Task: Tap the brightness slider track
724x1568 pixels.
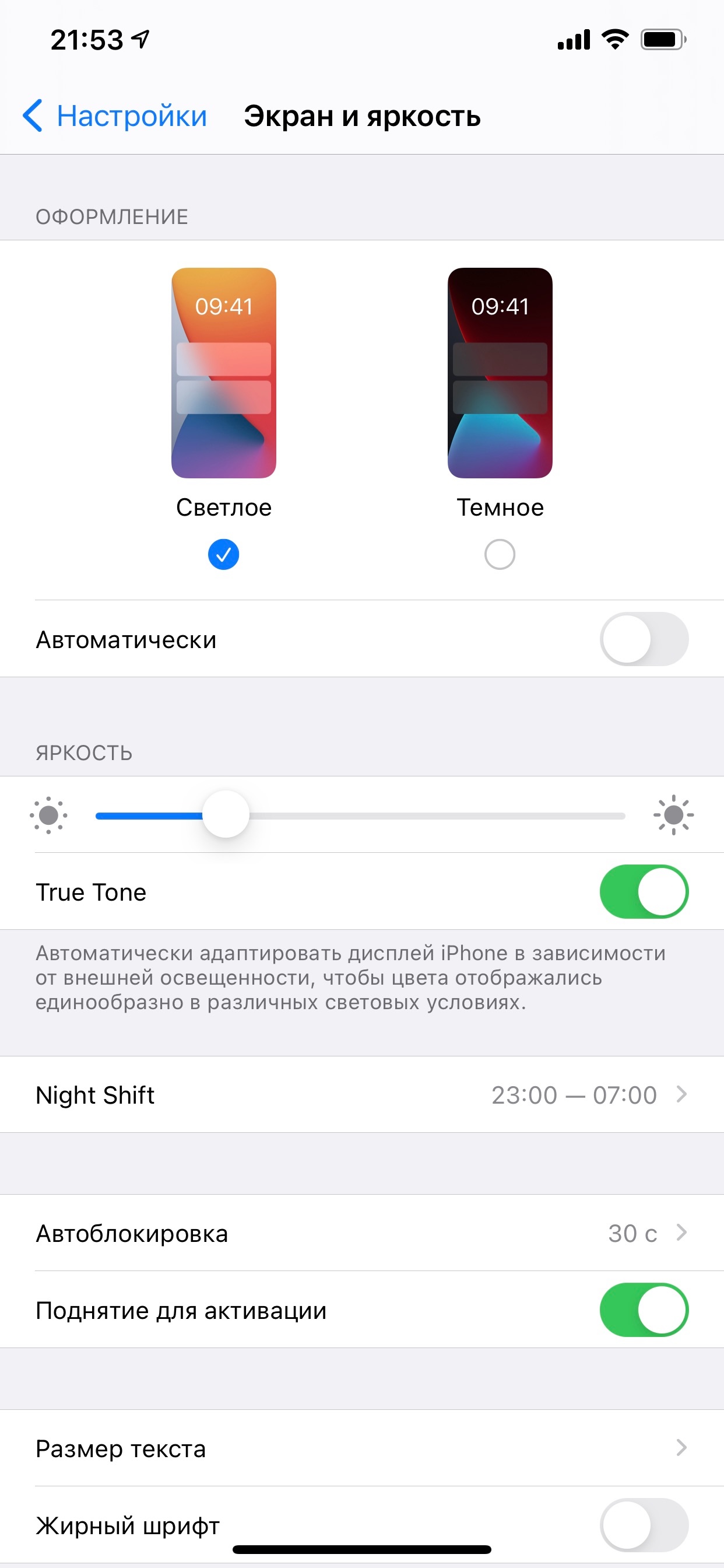Action: [x=426, y=815]
